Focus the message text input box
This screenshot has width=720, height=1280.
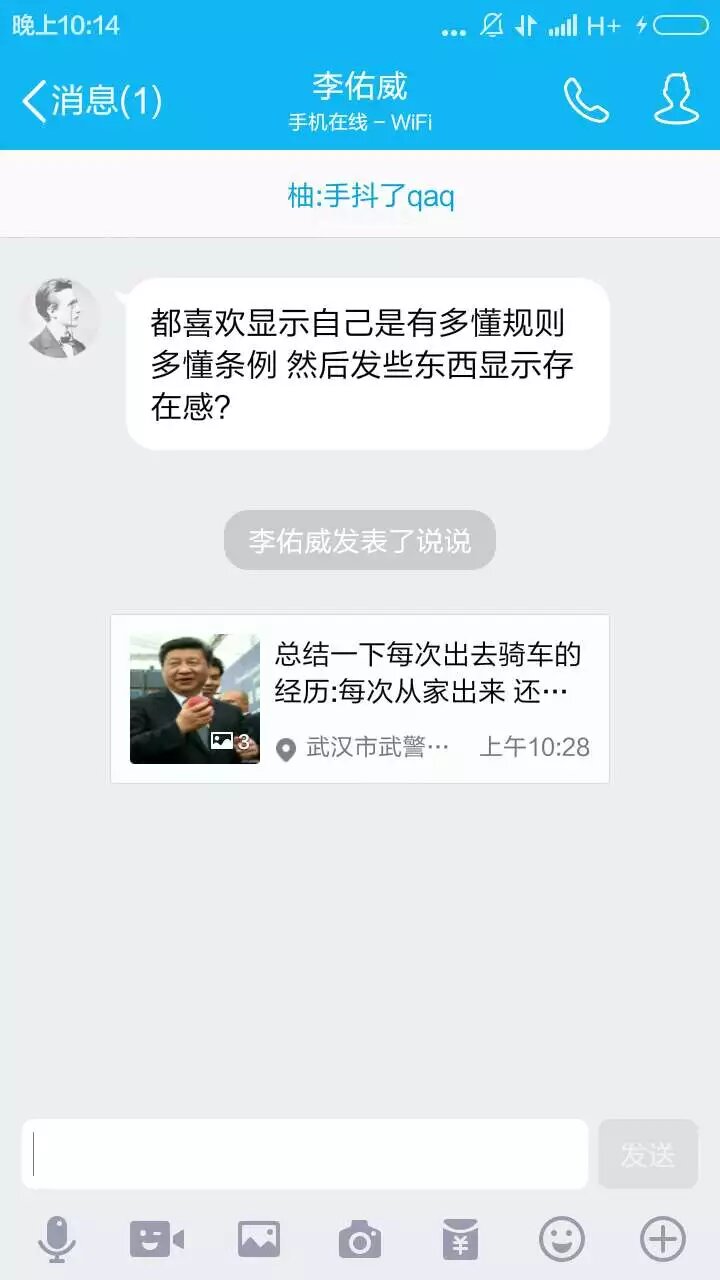click(x=305, y=1154)
